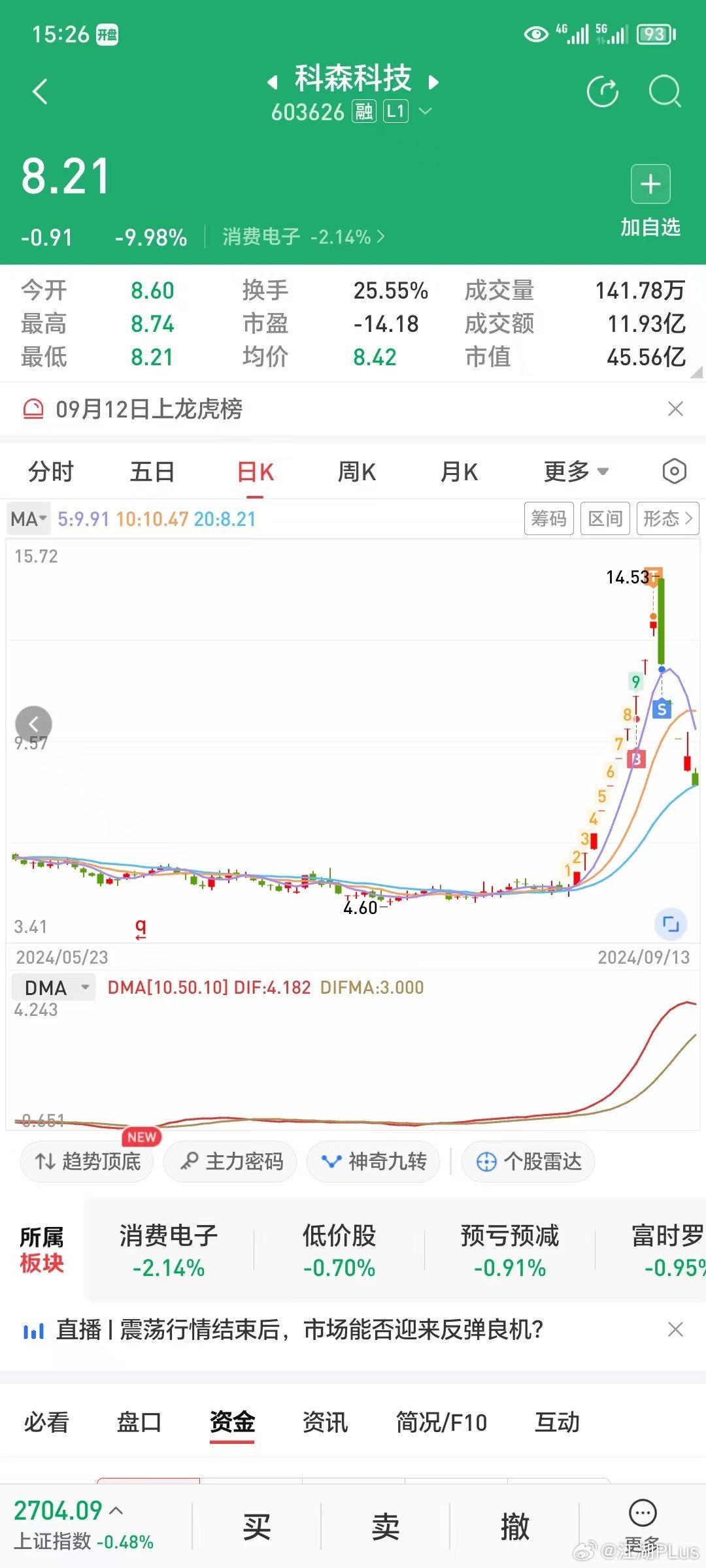The height and width of the screenshot is (1568, 706).
Task: Open the 趋势顶底 trend tool
Action: 86,1162
